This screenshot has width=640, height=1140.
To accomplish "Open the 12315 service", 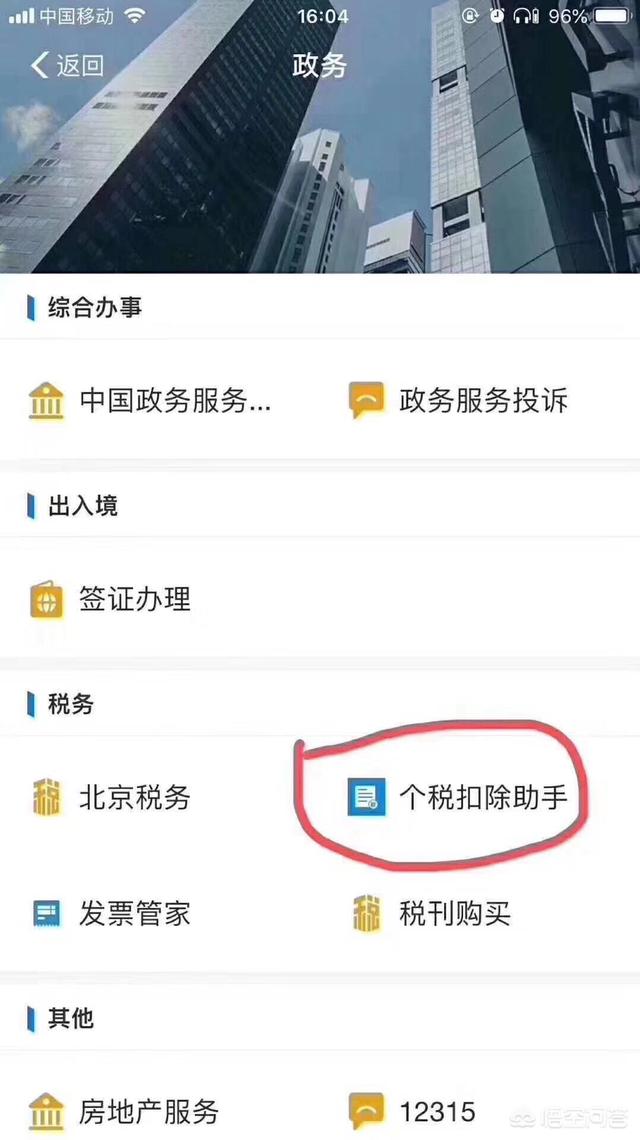I will tap(415, 1111).
